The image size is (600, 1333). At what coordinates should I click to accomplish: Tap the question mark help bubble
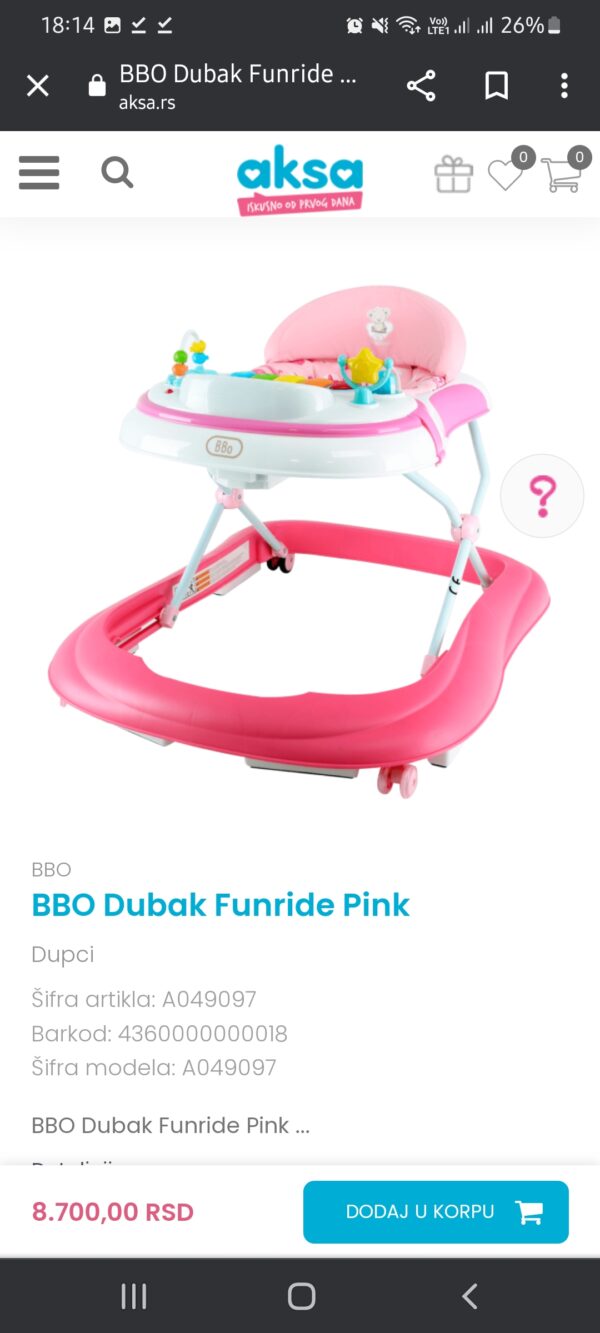[542, 496]
